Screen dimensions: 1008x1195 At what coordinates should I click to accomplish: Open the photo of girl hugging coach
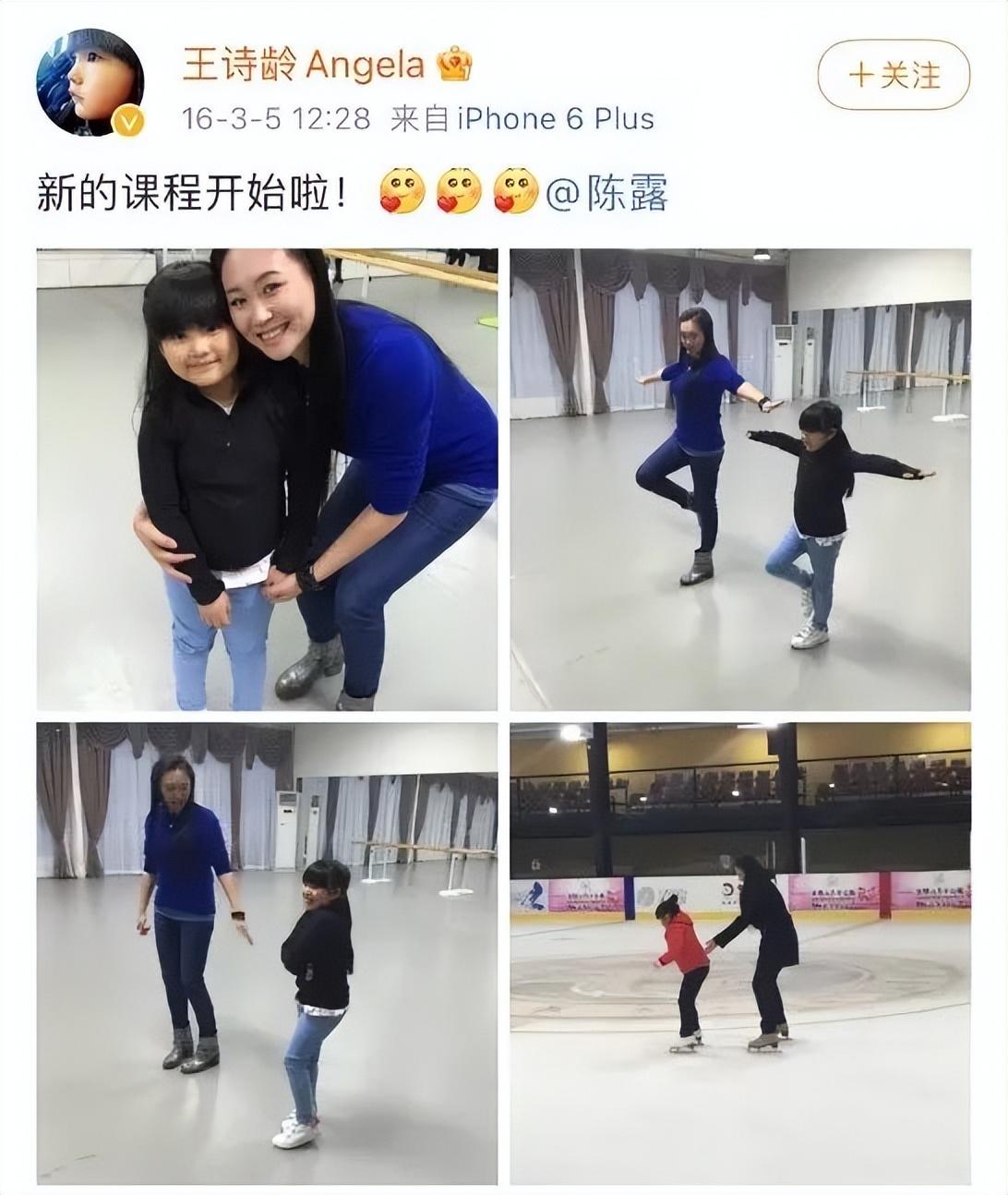(x=267, y=479)
